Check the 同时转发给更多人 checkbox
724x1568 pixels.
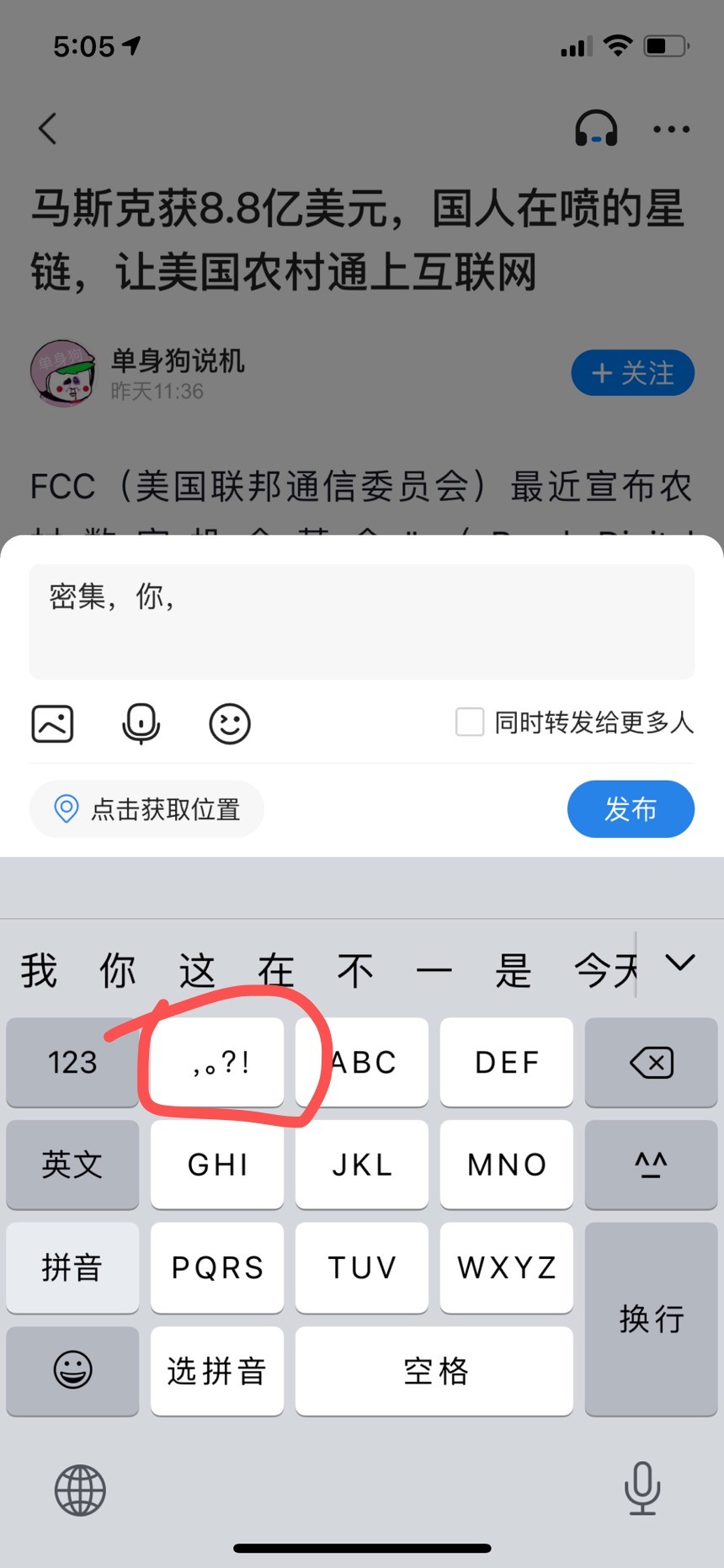(x=470, y=722)
